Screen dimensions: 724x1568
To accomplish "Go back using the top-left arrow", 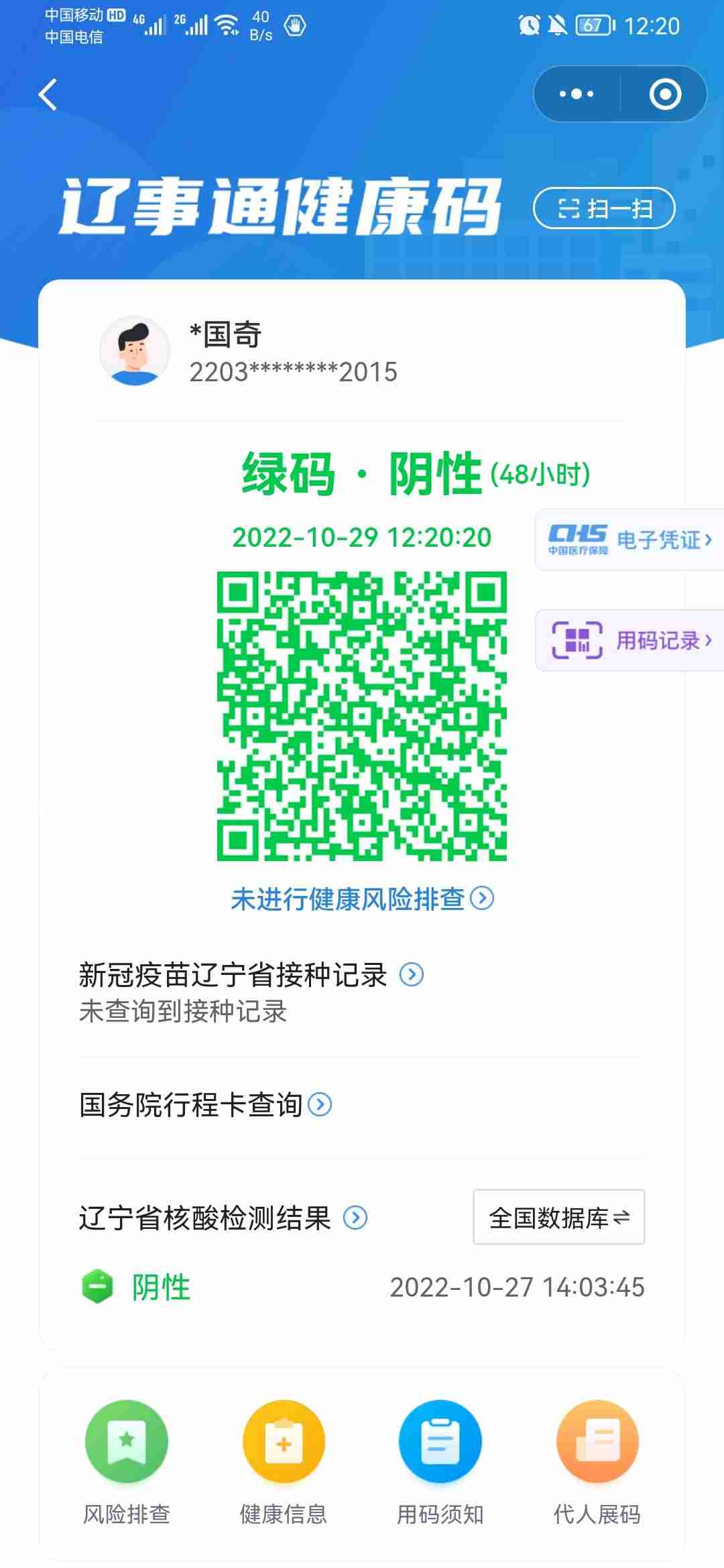I will tap(48, 94).
